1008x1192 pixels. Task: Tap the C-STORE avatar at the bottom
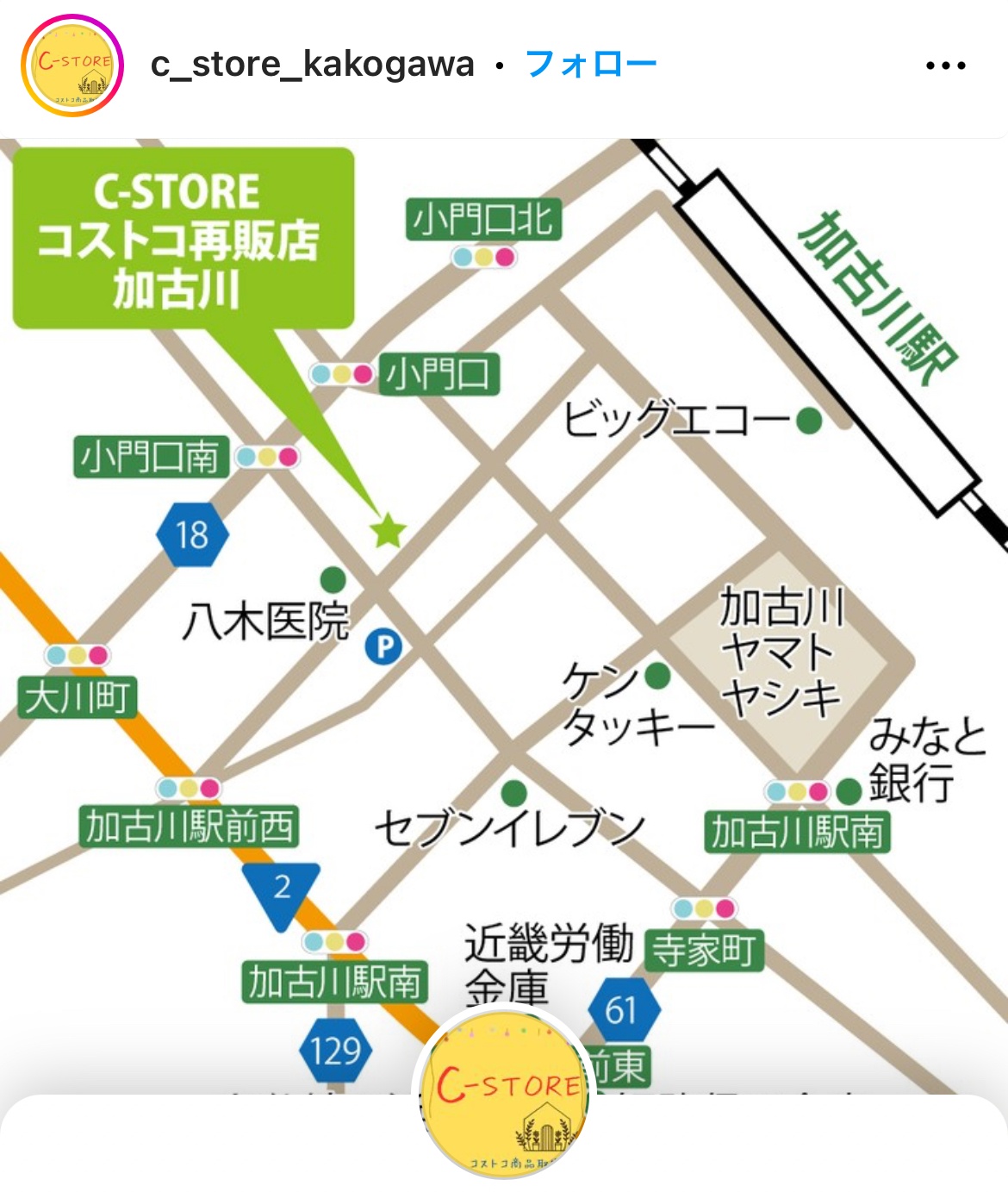(x=505, y=1095)
